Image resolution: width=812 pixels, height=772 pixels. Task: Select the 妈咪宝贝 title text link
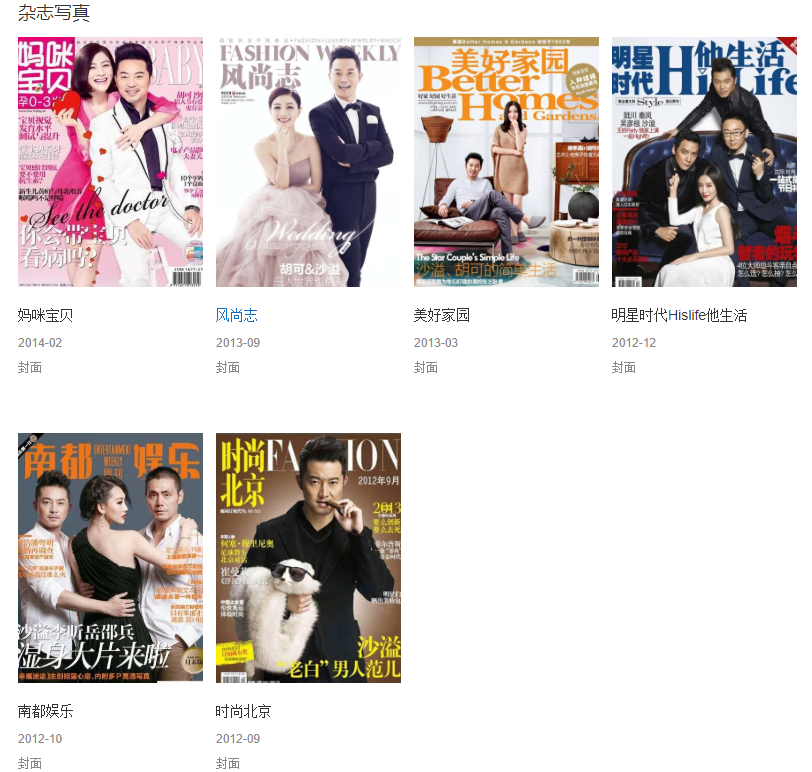[x=45, y=315]
